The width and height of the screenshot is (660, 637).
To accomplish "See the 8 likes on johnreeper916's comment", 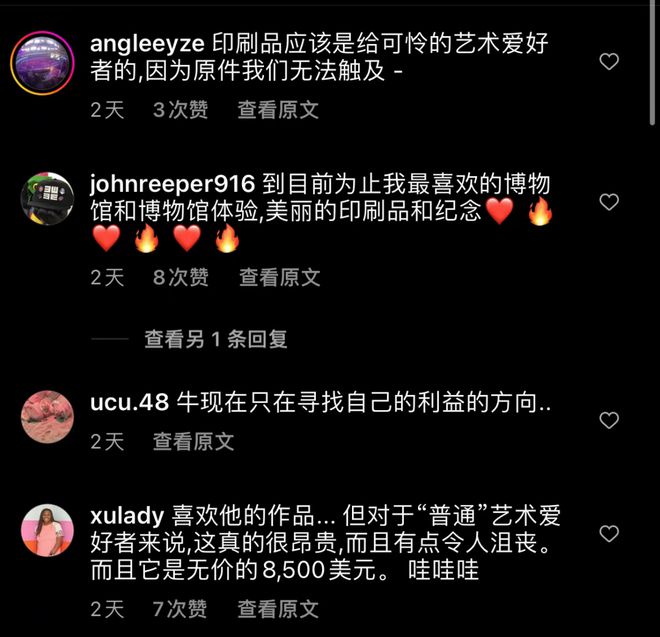I will coord(181,277).
